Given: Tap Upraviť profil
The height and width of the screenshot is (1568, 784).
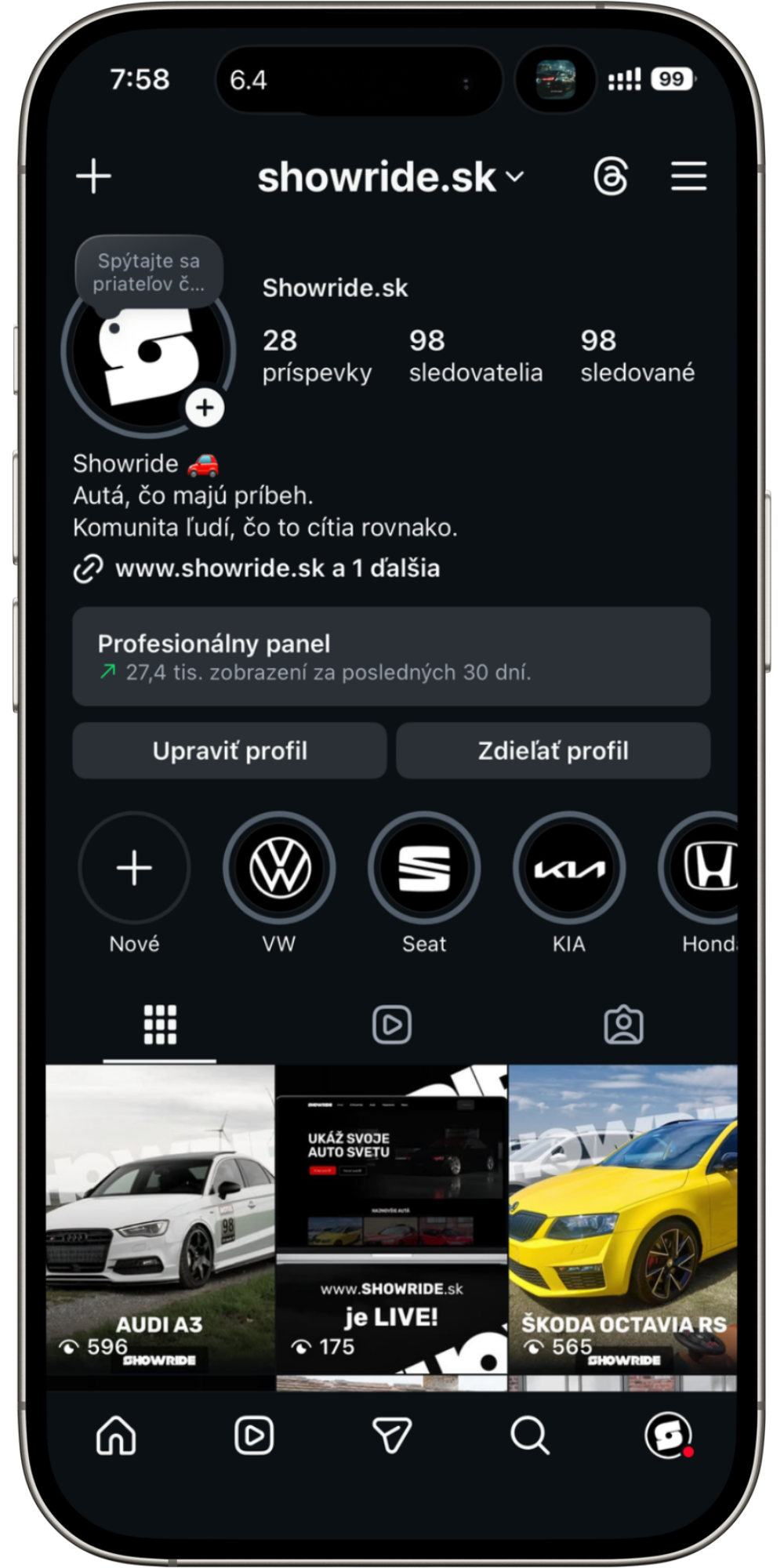Looking at the screenshot, I should click(x=230, y=750).
